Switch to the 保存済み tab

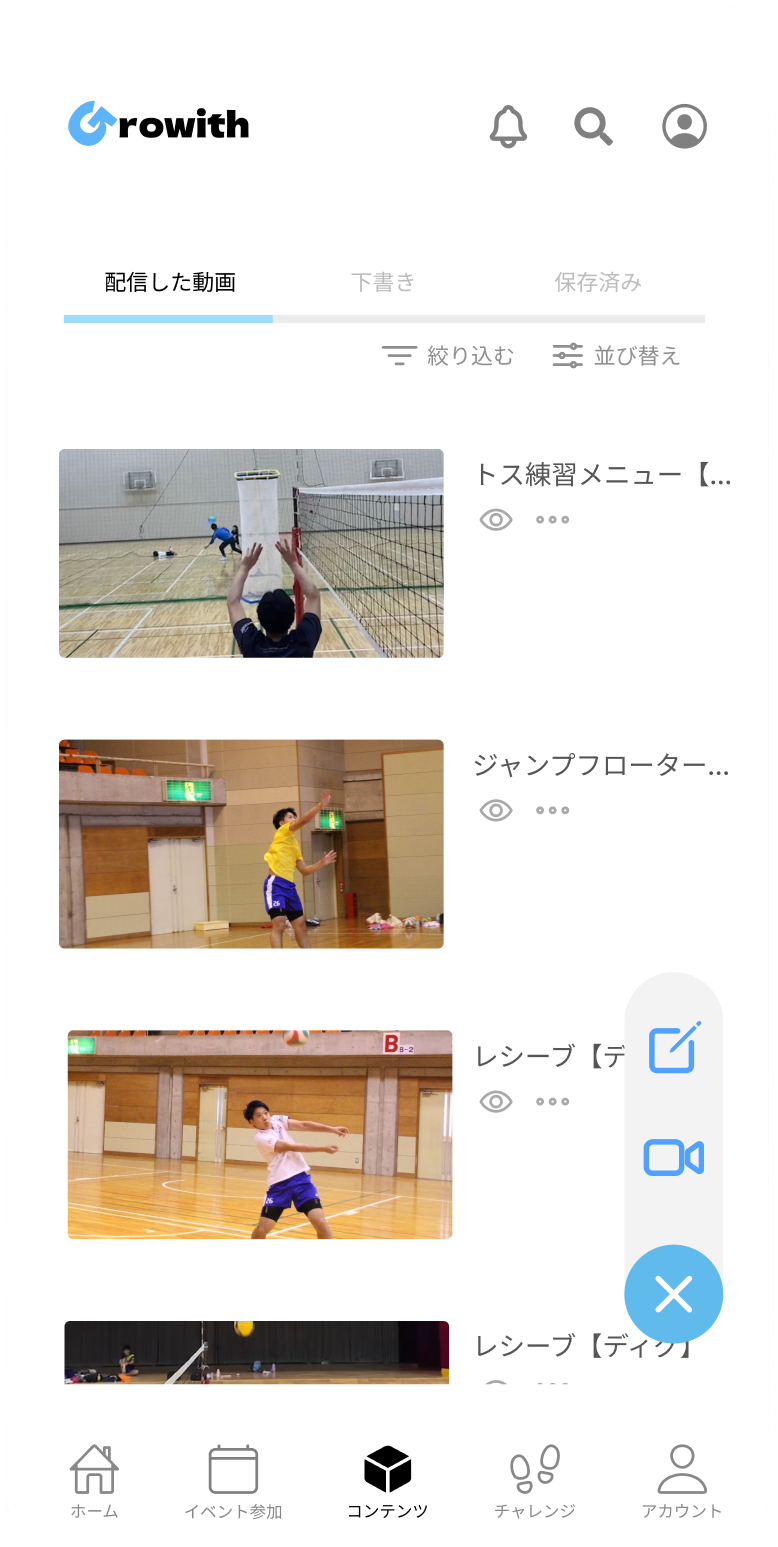(598, 282)
